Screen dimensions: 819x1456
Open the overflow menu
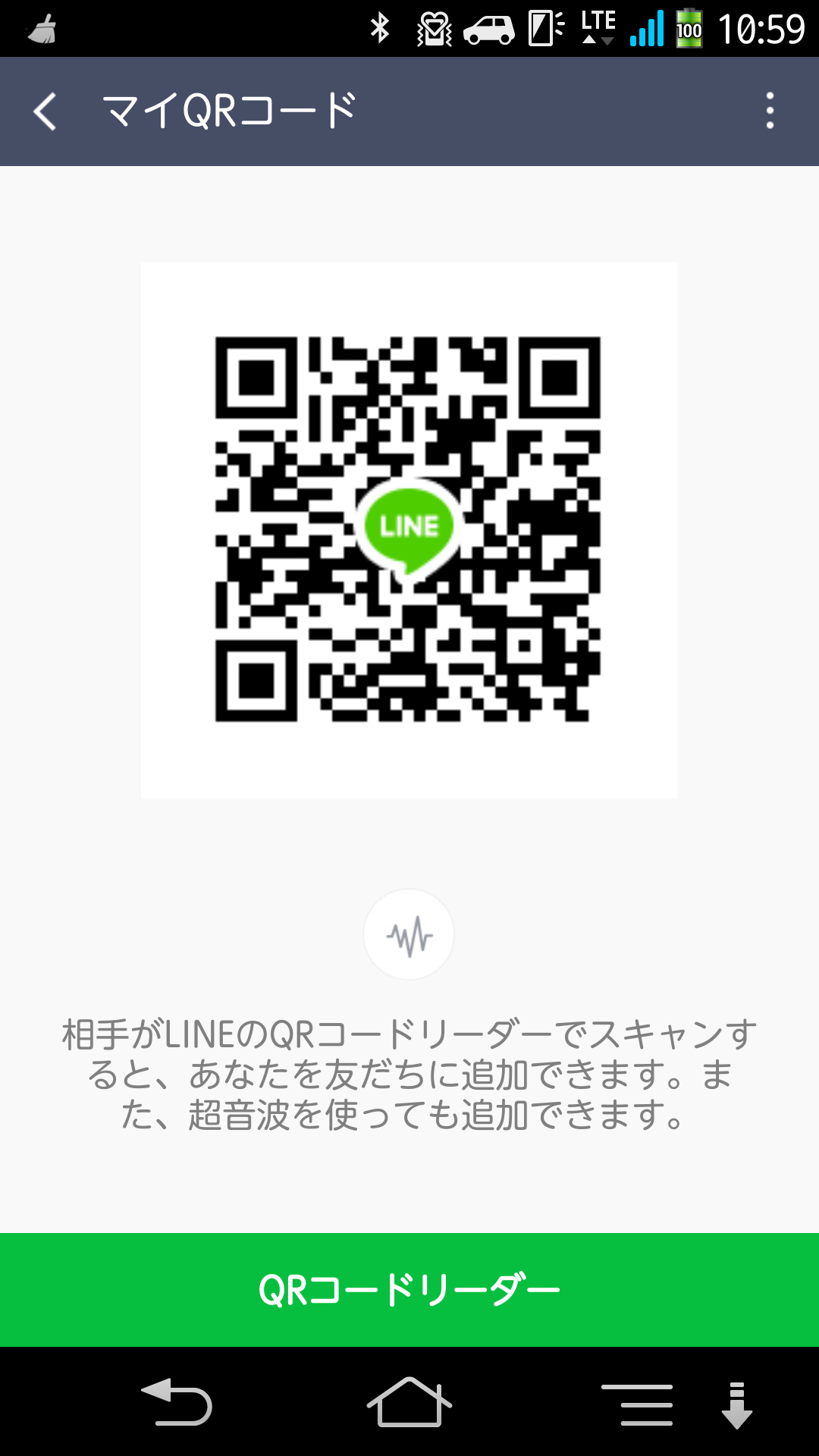coord(770,111)
